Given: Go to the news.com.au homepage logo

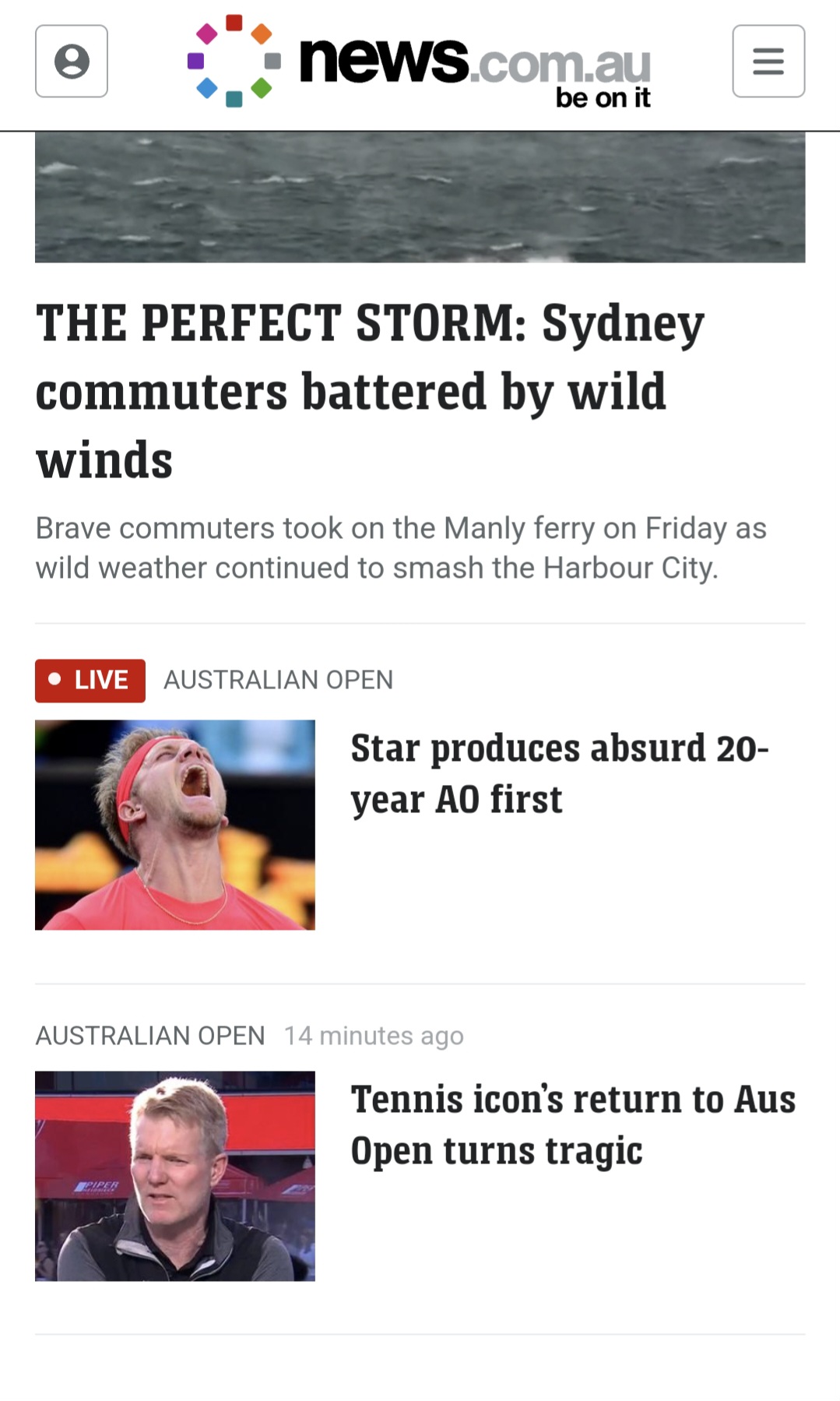Looking at the screenshot, I should [419, 62].
